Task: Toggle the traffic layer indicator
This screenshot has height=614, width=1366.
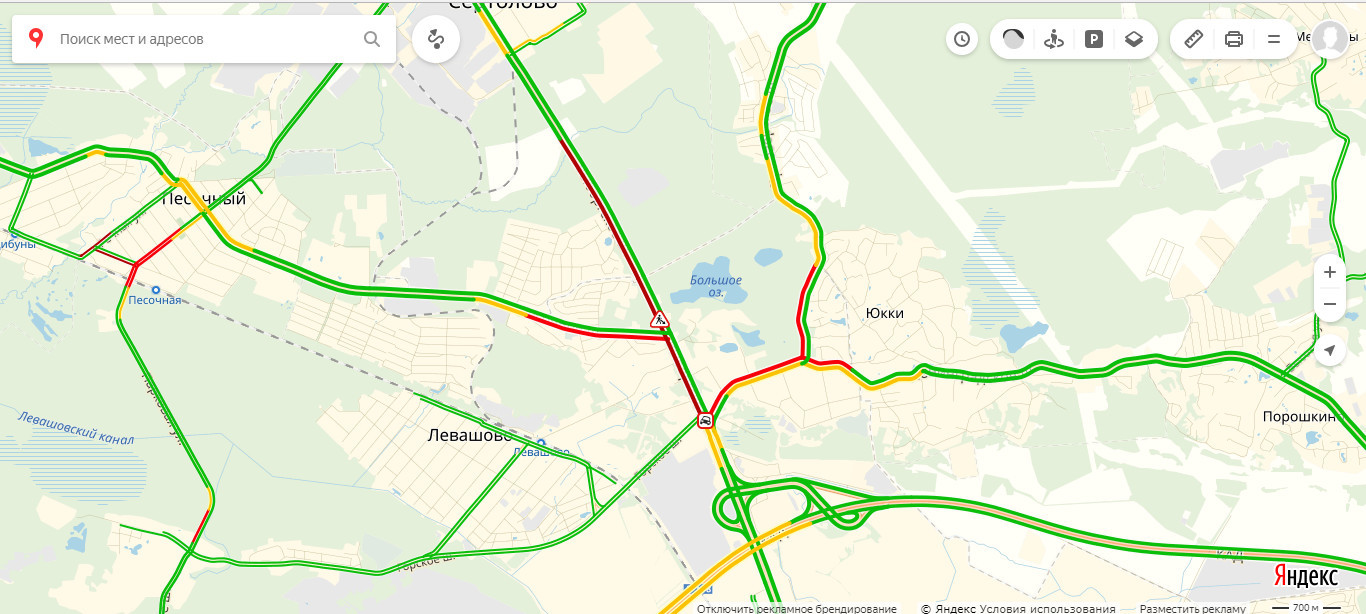Action: [1013, 39]
